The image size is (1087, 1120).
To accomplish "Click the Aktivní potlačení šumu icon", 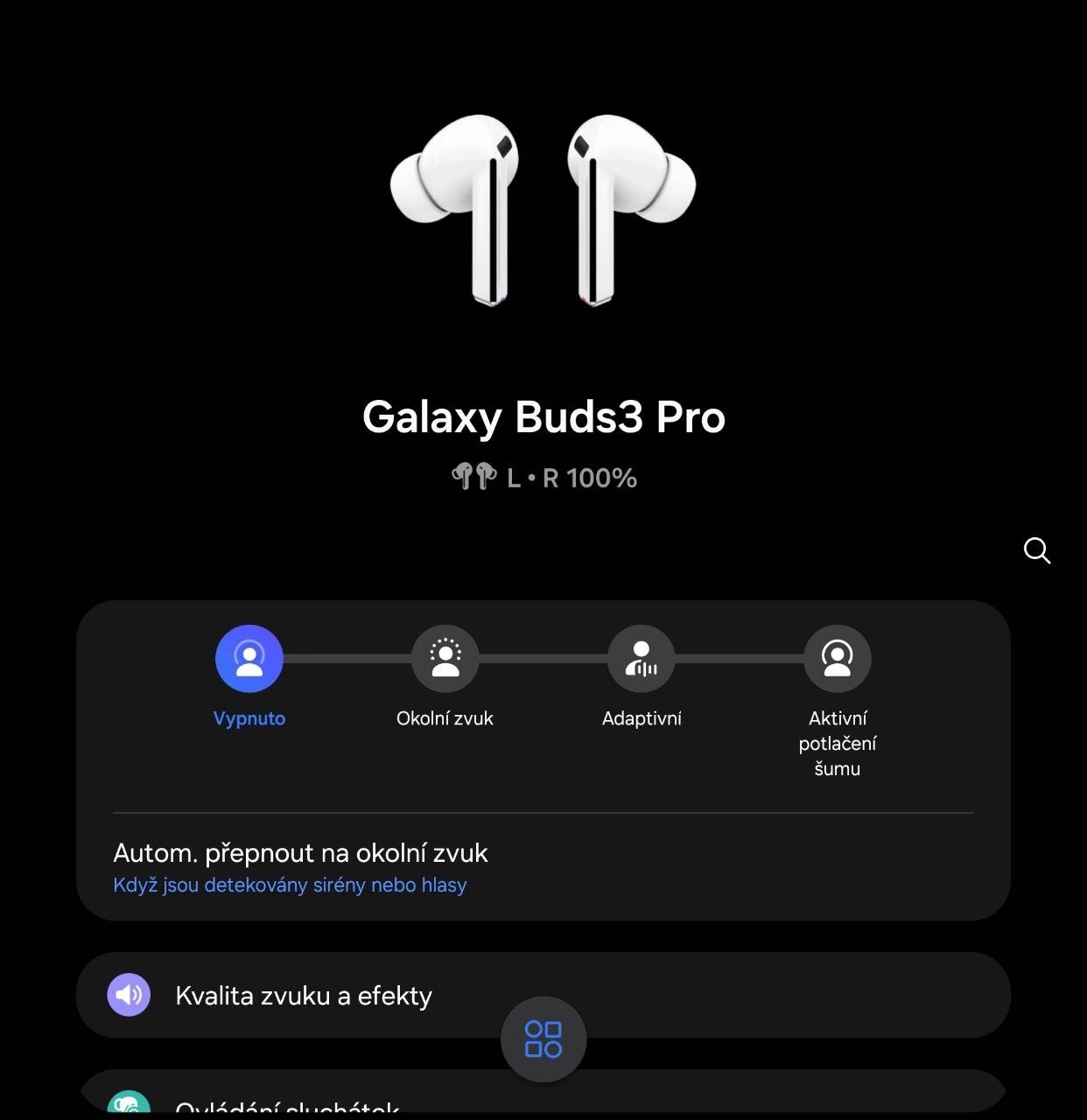I will click(837, 658).
